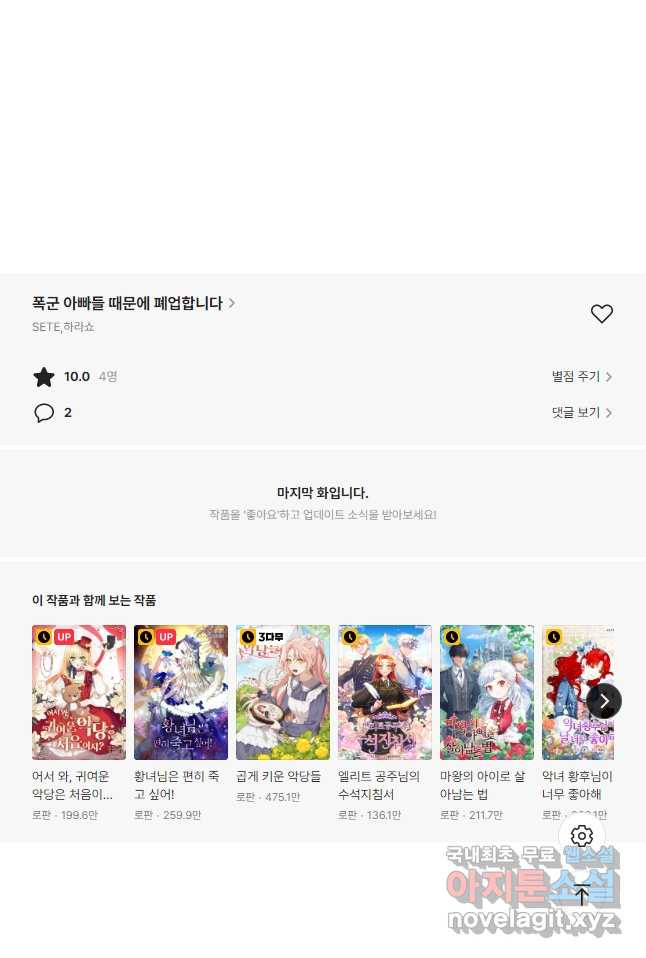Open 어서 와, 귀여운 악당은 처음이지 webtoon
The image size is (646, 958).
(x=79, y=693)
